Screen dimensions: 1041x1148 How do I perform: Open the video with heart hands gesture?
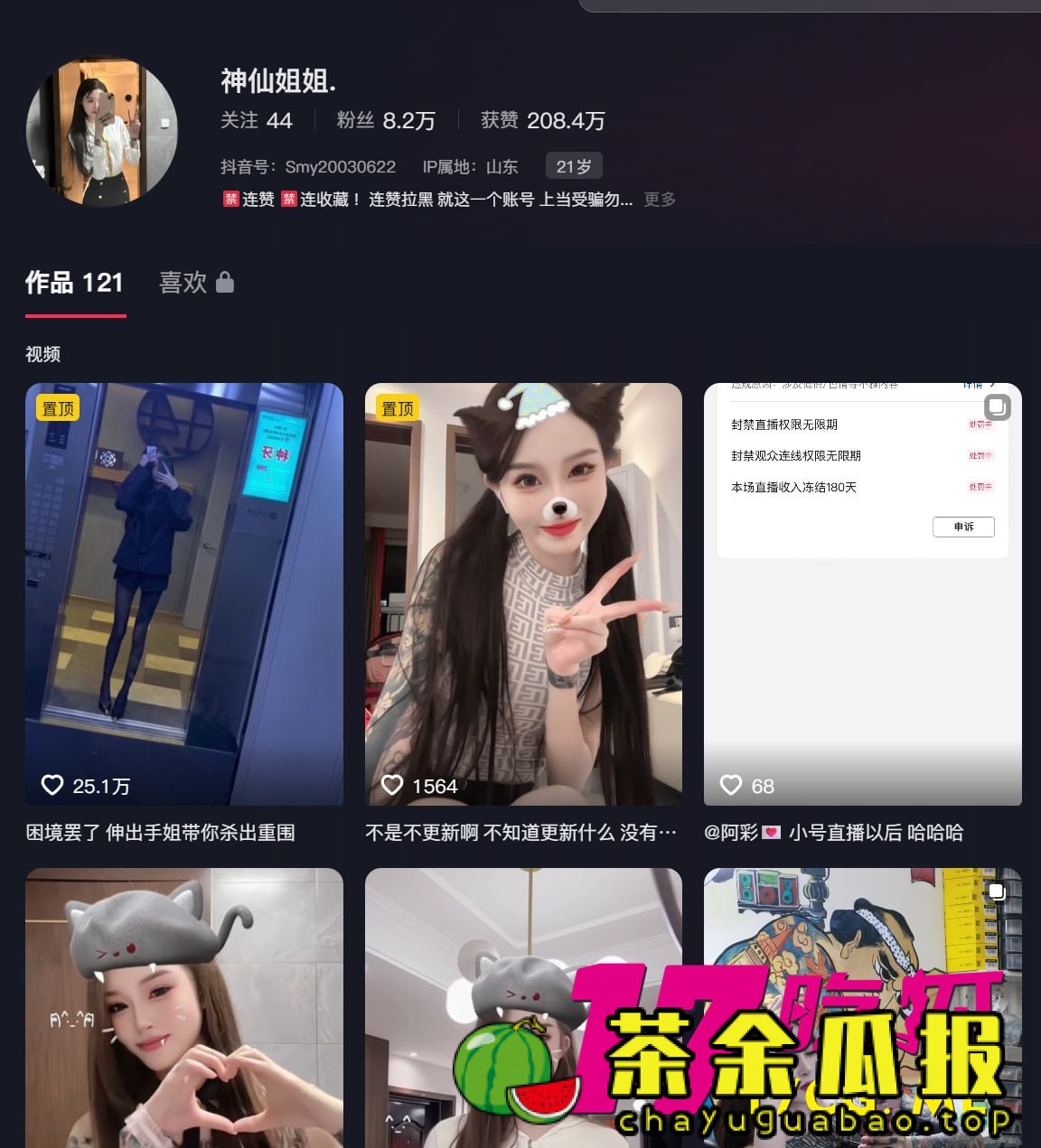click(184, 1007)
